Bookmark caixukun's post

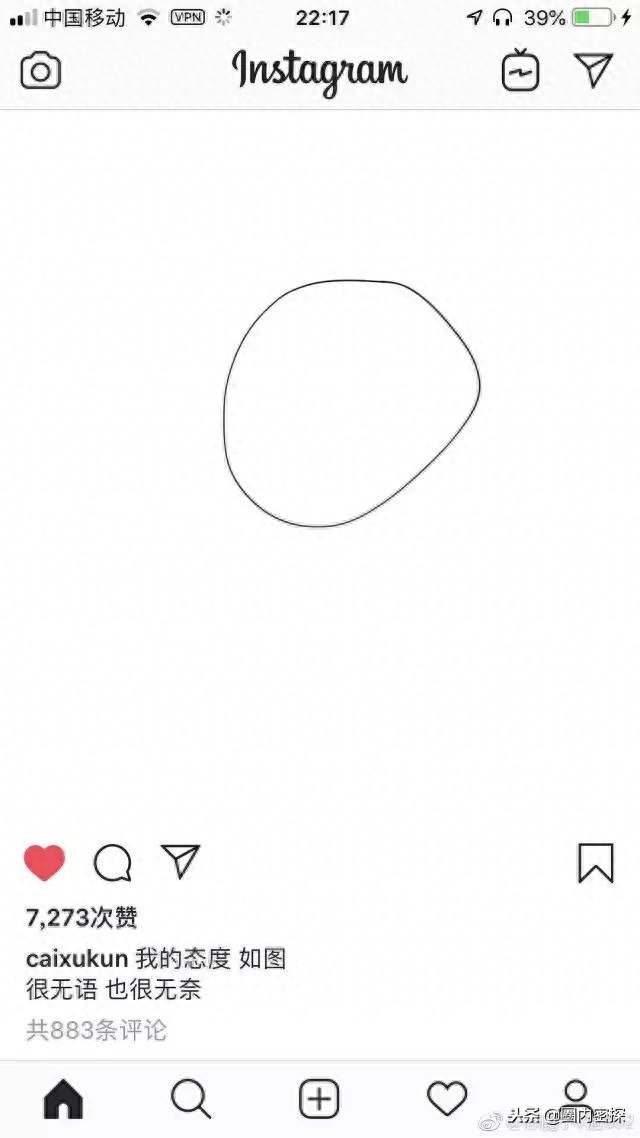[596, 863]
